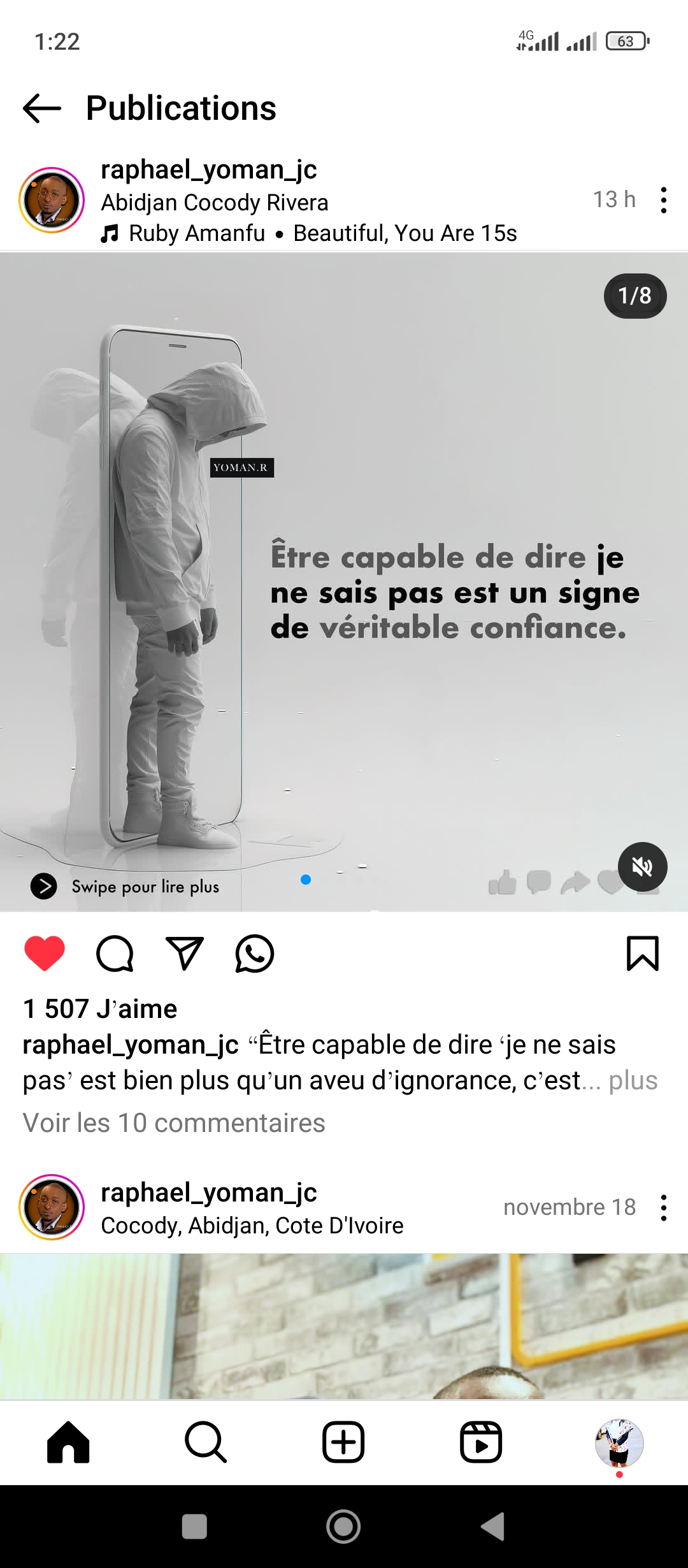Go back from Publications
This screenshot has height=1568, width=688.
pos(42,108)
